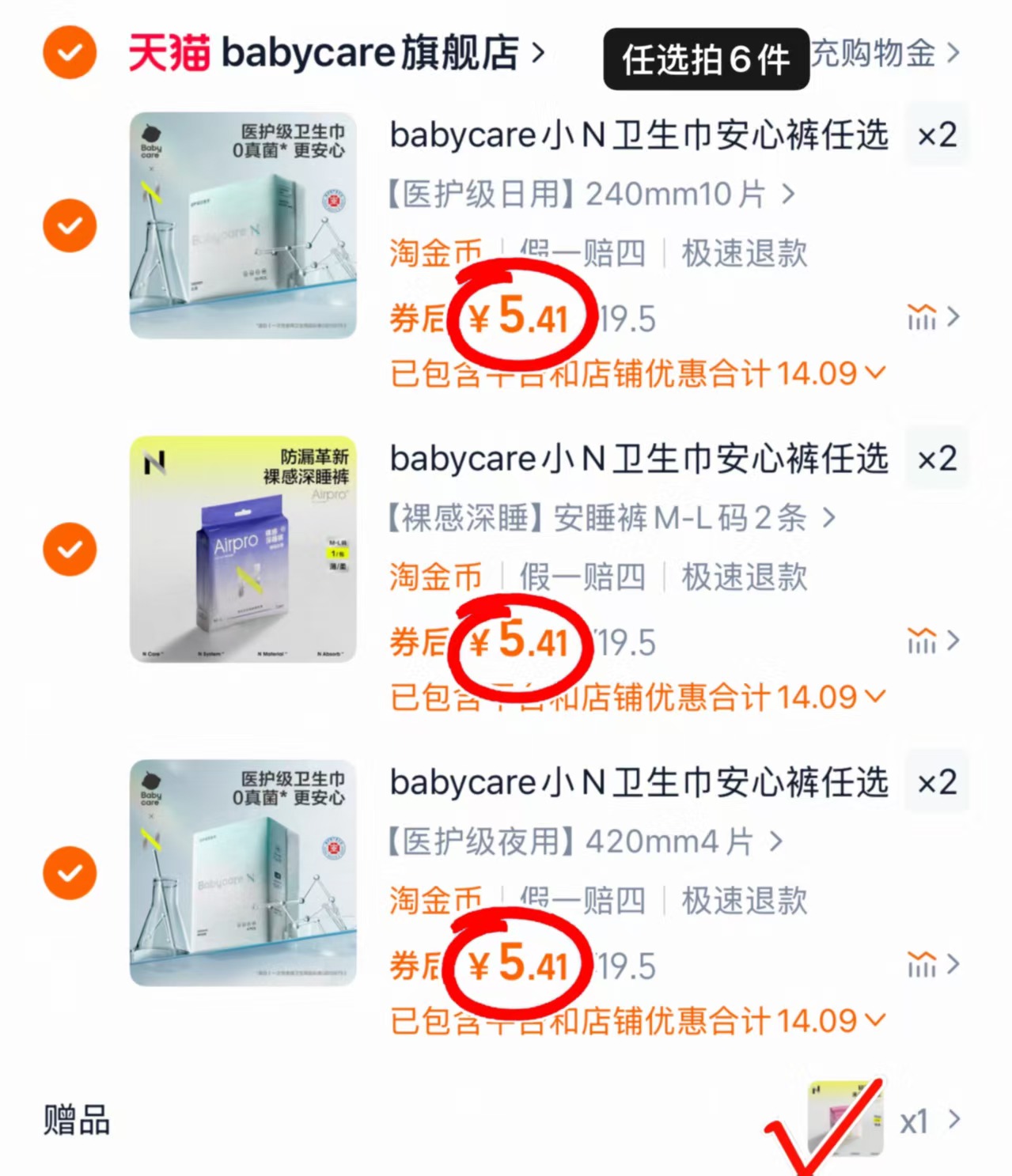Deselect the 裸感深睡 安睡裤 checkmark
Viewport: 1012px width, 1176px height.
coord(70,549)
